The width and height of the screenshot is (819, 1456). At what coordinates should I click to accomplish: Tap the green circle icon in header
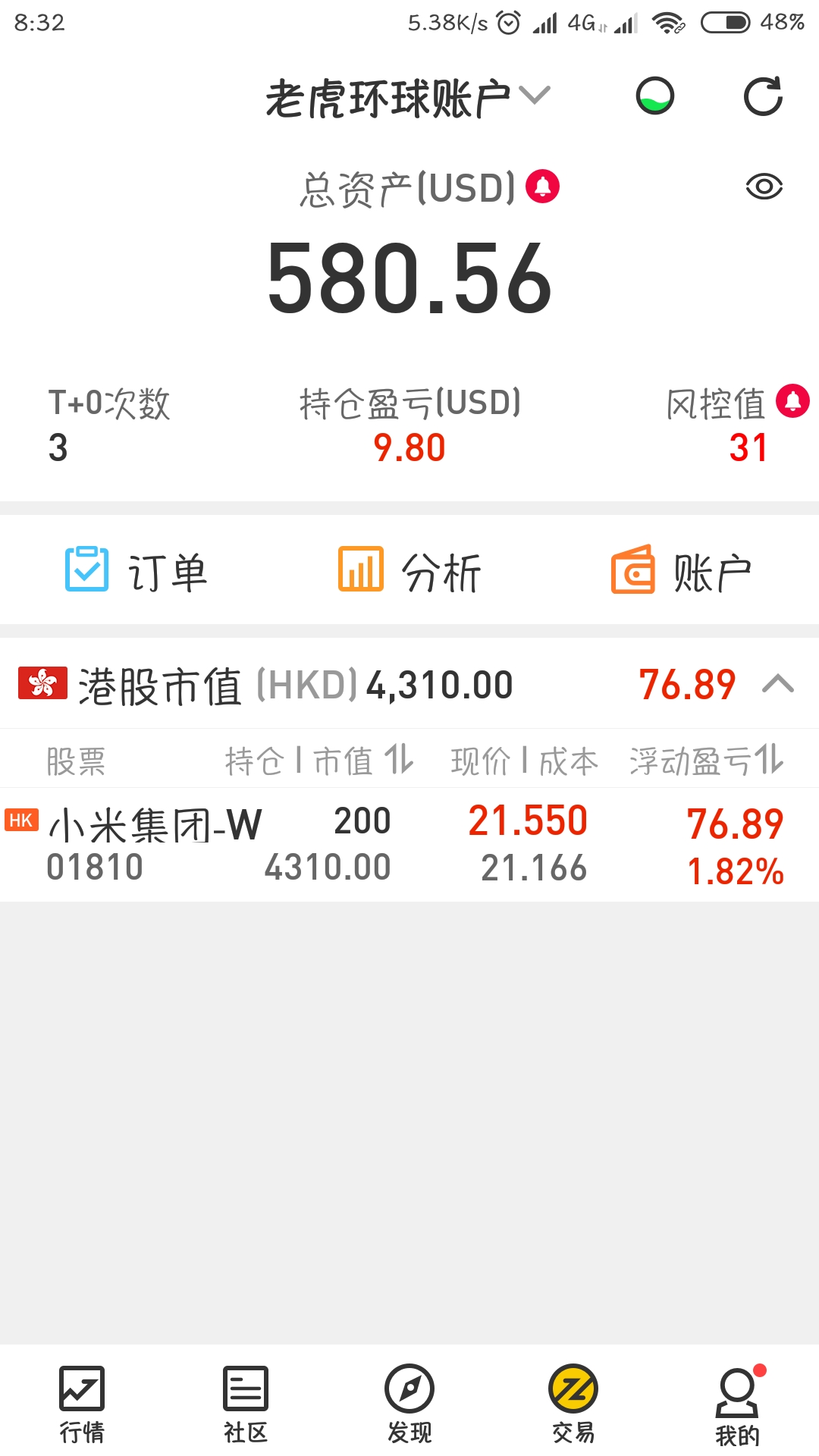click(655, 96)
